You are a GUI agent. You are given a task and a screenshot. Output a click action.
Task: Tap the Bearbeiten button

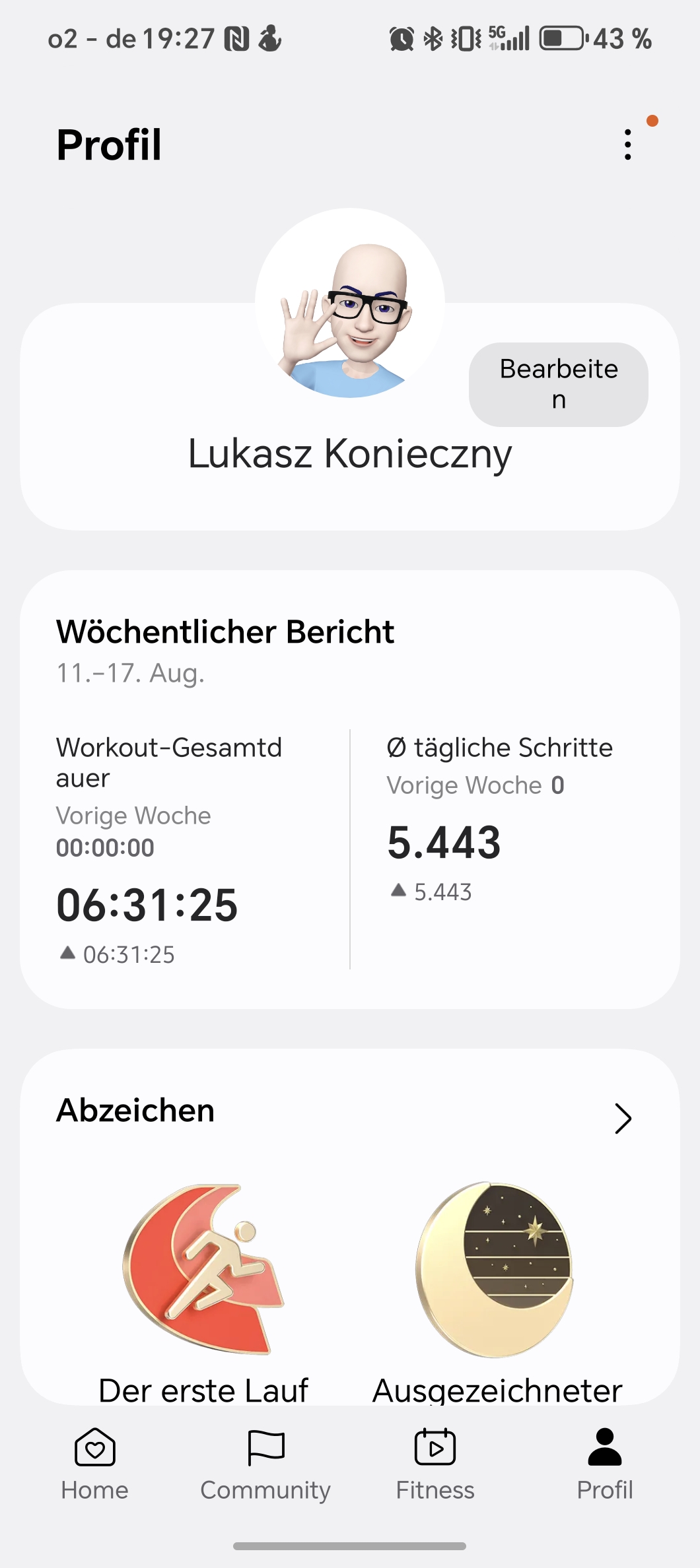tap(559, 384)
